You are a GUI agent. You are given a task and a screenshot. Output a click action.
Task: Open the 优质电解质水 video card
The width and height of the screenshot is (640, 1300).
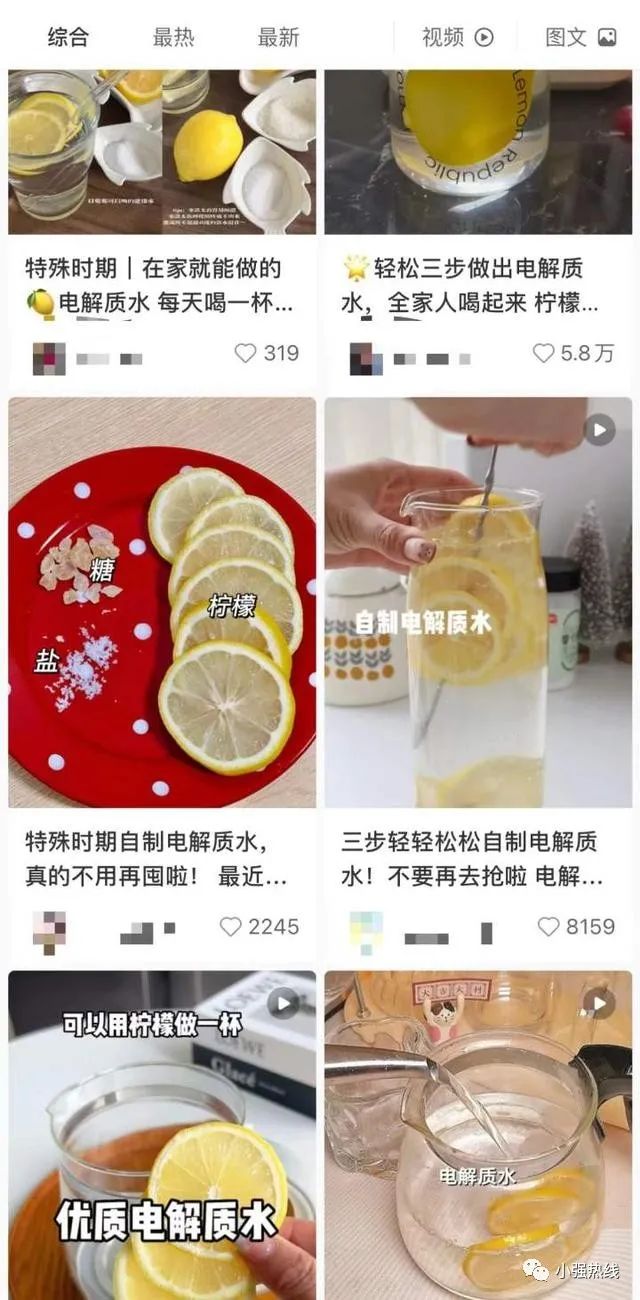162,1135
